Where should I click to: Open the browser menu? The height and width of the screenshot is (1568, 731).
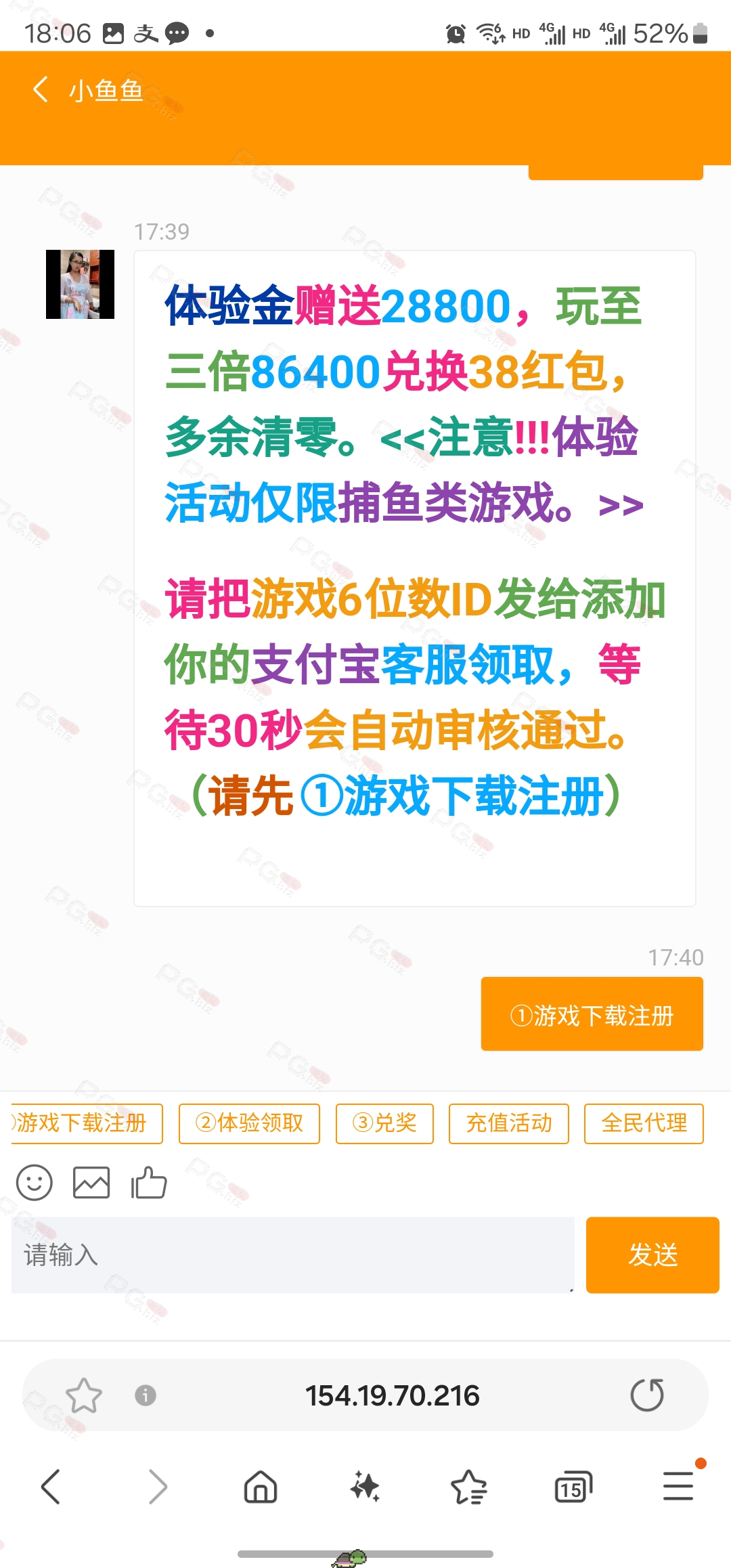(x=678, y=1487)
